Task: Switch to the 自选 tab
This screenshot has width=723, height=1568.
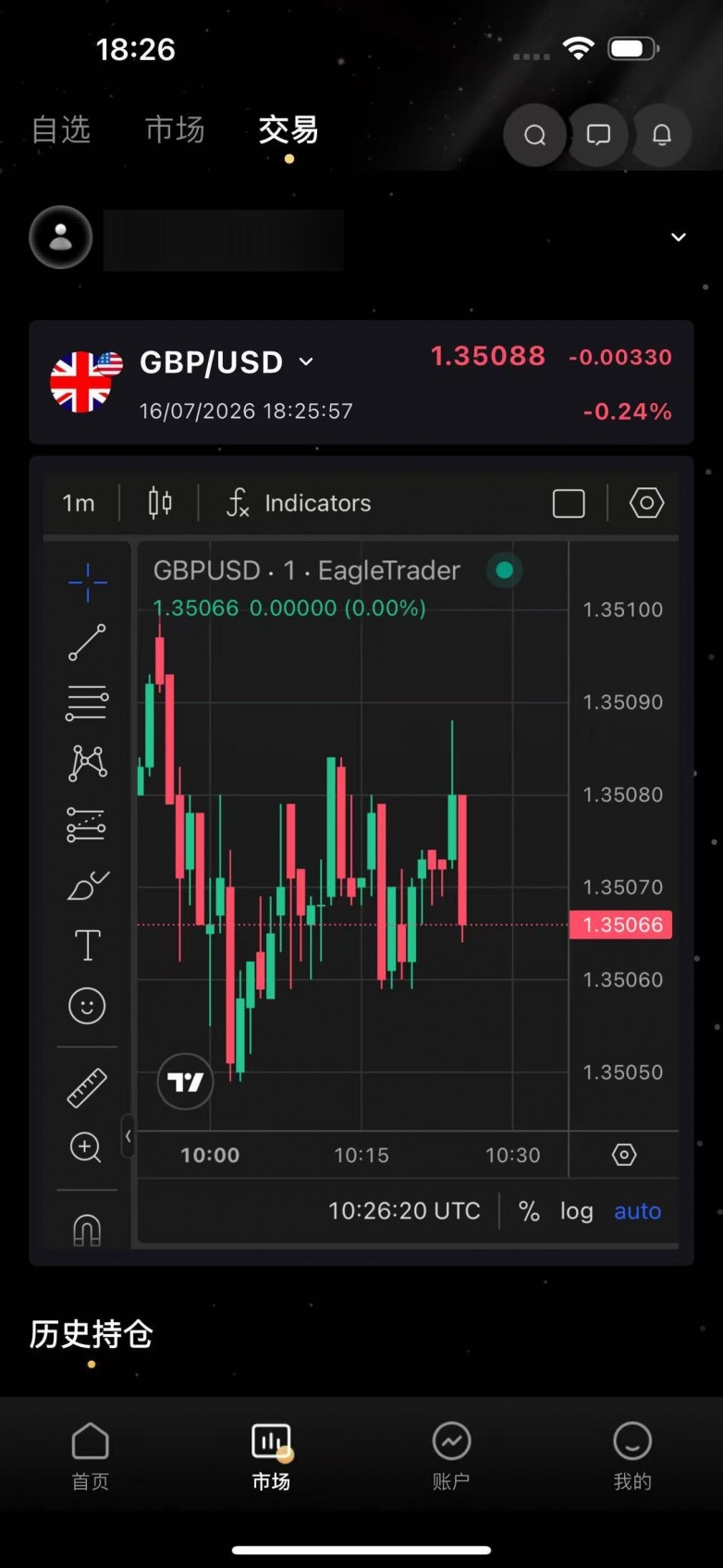Action: pyautogui.click(x=61, y=129)
